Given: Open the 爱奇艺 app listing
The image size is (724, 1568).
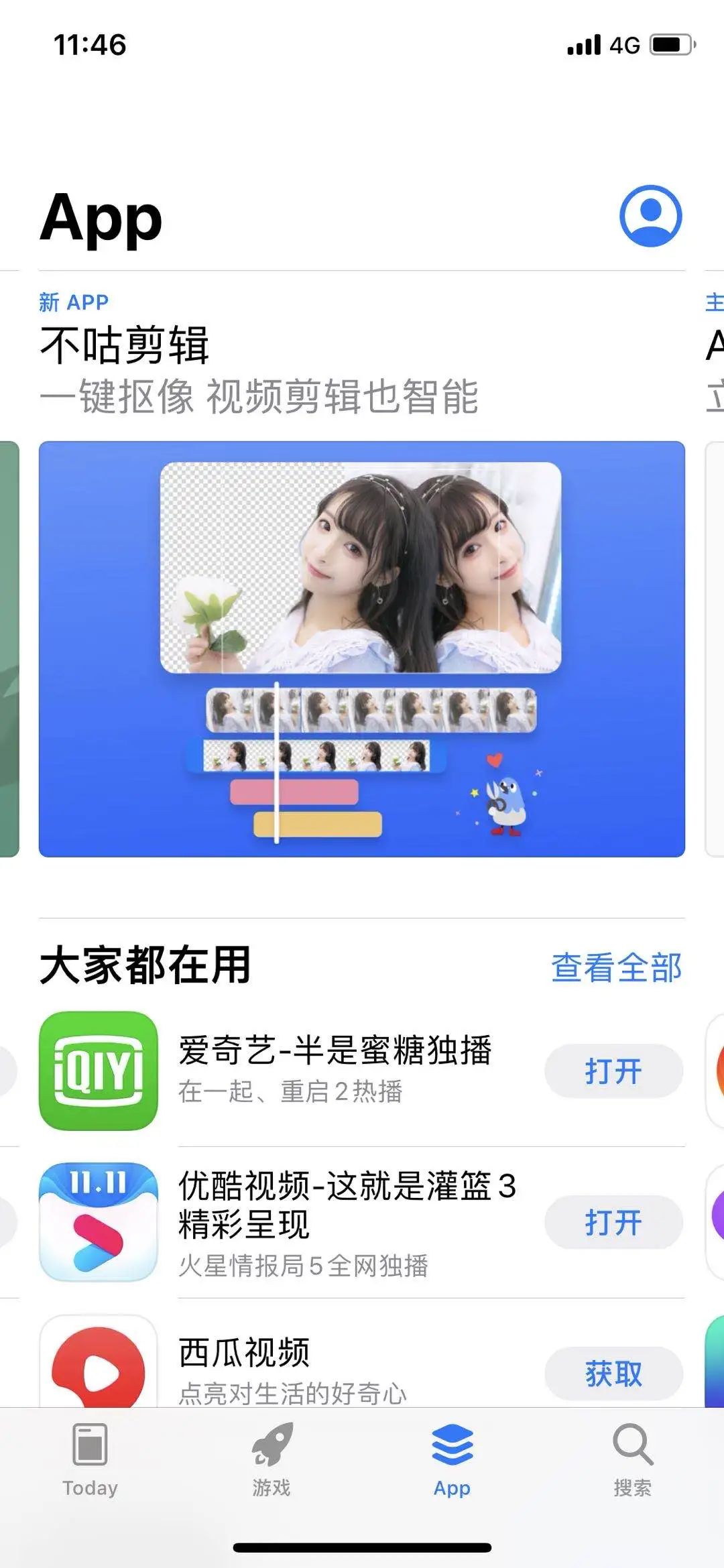Looking at the screenshot, I should coord(335,1070).
